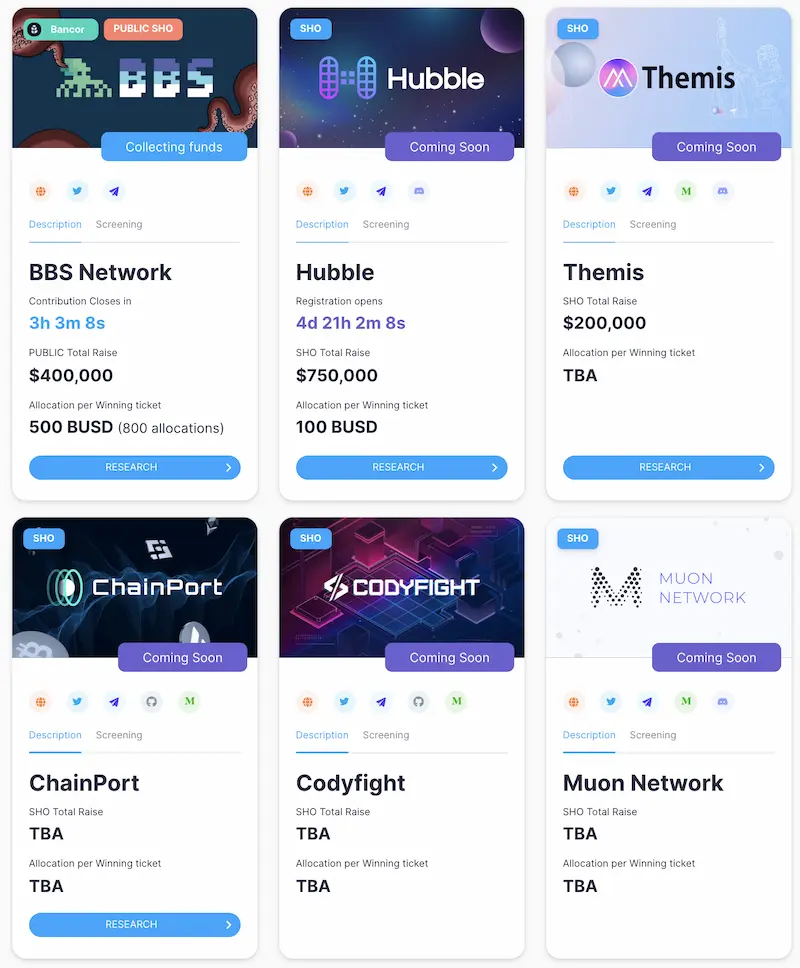View ChainPort research details

tap(134, 925)
